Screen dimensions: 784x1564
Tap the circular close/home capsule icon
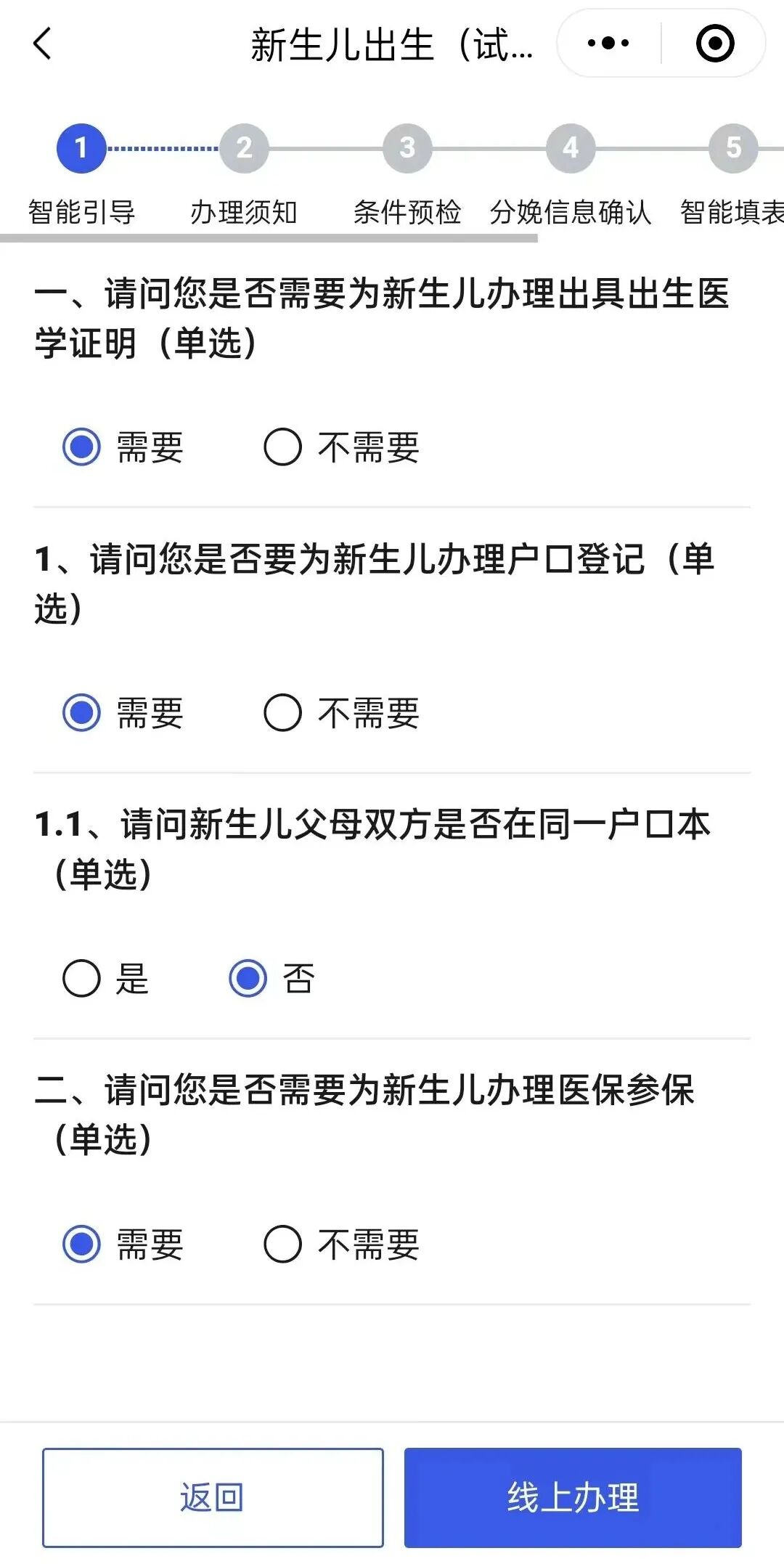[714, 44]
